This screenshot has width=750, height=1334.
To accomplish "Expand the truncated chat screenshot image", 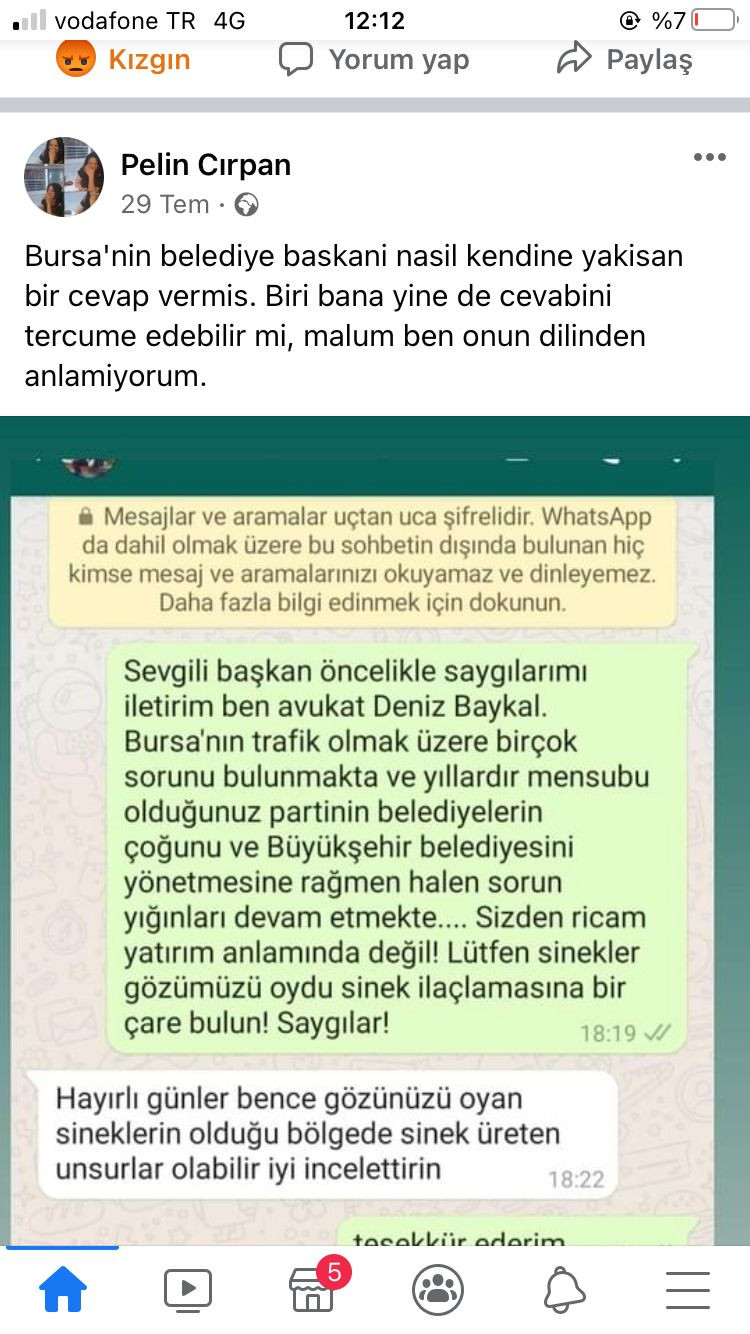I will [x=375, y=830].
